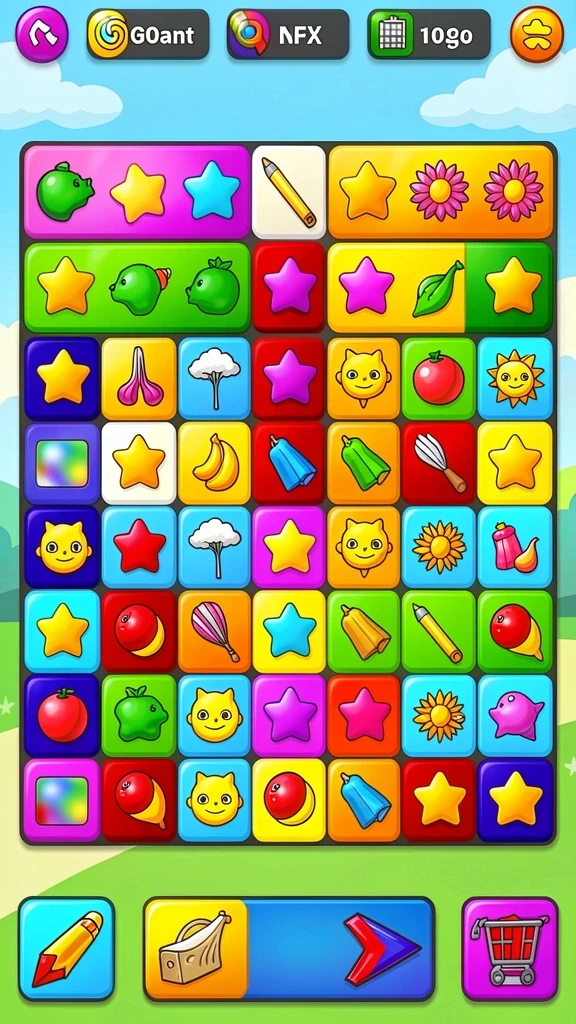Viewport: 576px width, 1024px height.
Task: Select the red ball on yellow tile
Action: pyautogui.click(x=289, y=799)
